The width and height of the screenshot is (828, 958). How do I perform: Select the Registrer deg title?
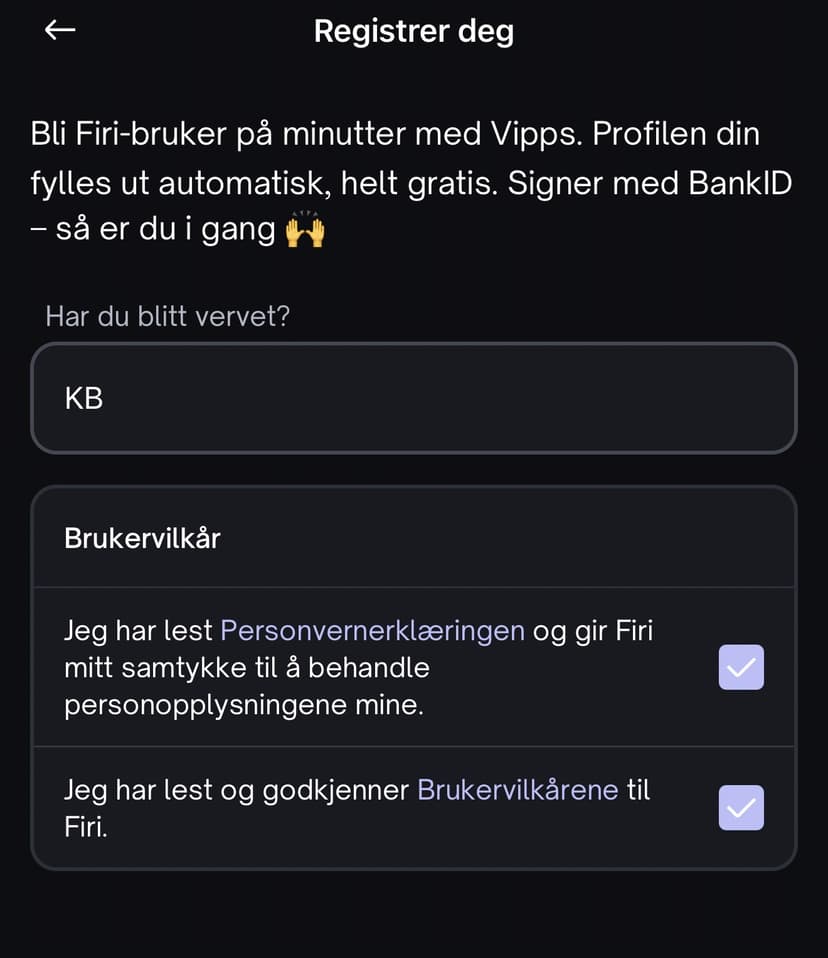(x=414, y=31)
